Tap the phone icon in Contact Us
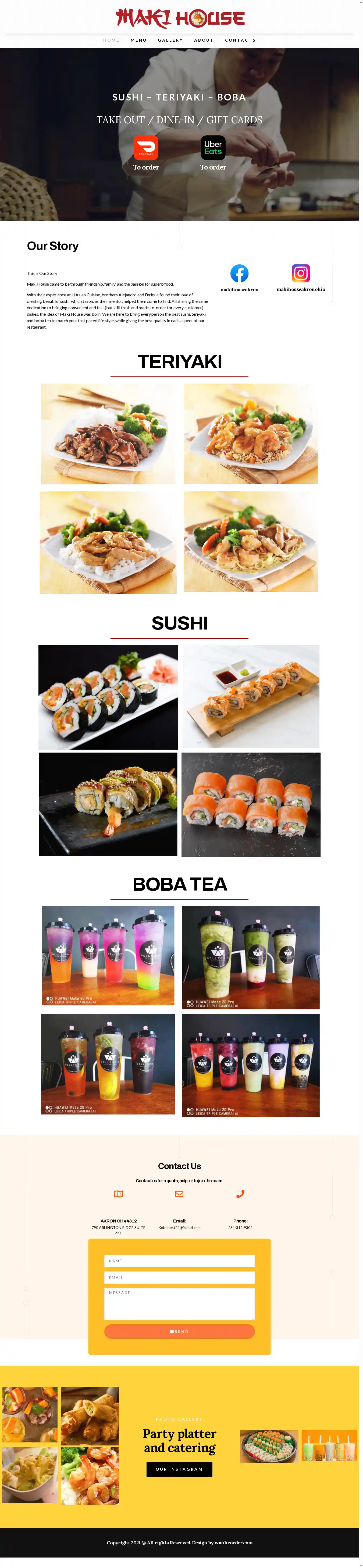This screenshot has width=363, height=1568. (x=240, y=1194)
